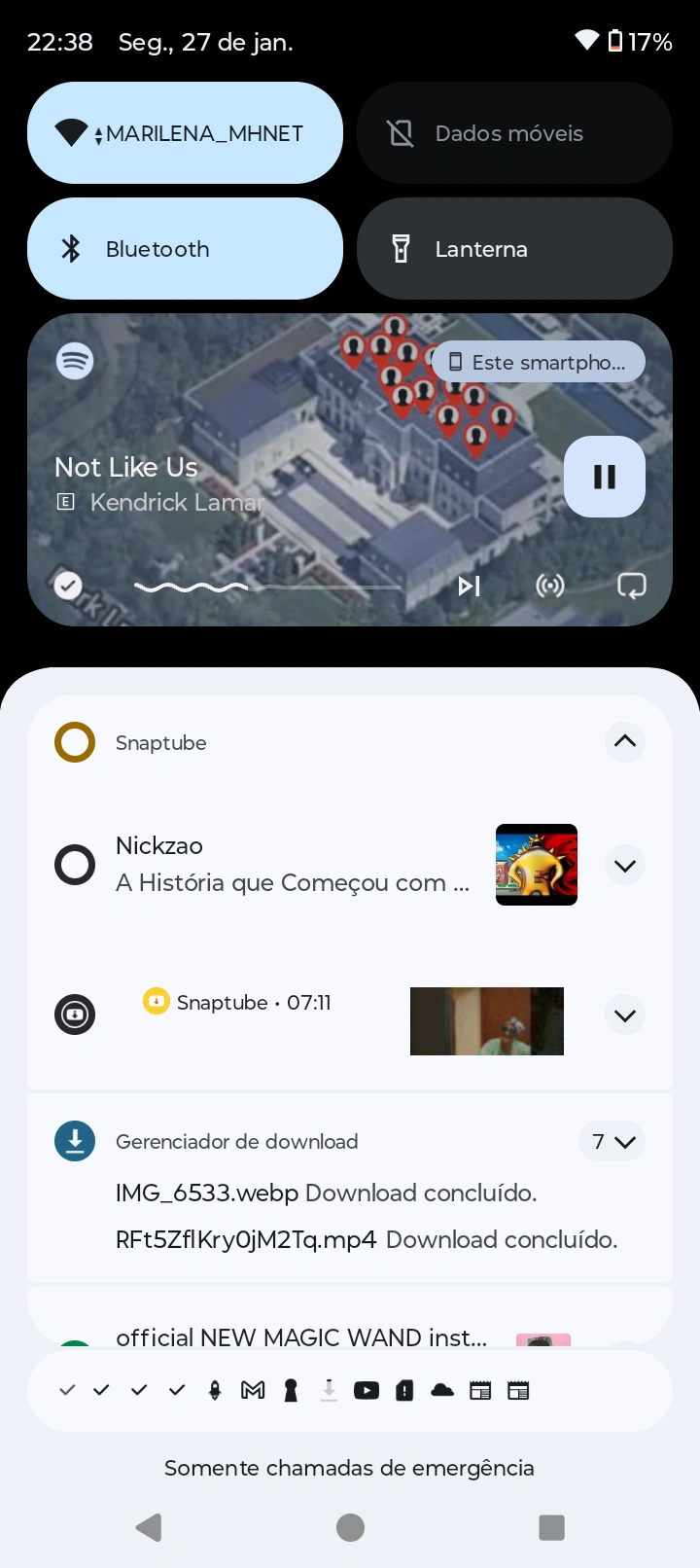The width and height of the screenshot is (700, 1568).
Task: Expand the Nickzao notification
Action: click(x=624, y=865)
